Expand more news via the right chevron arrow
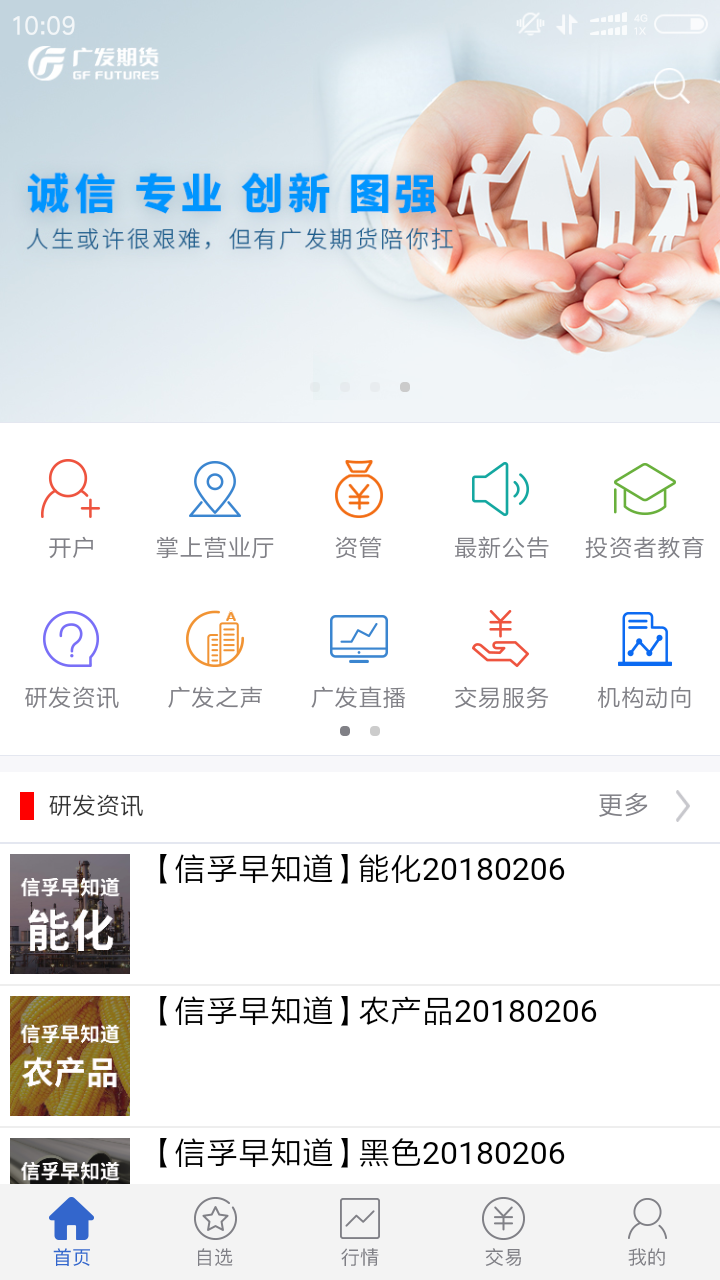The width and height of the screenshot is (720, 1280). (682, 806)
